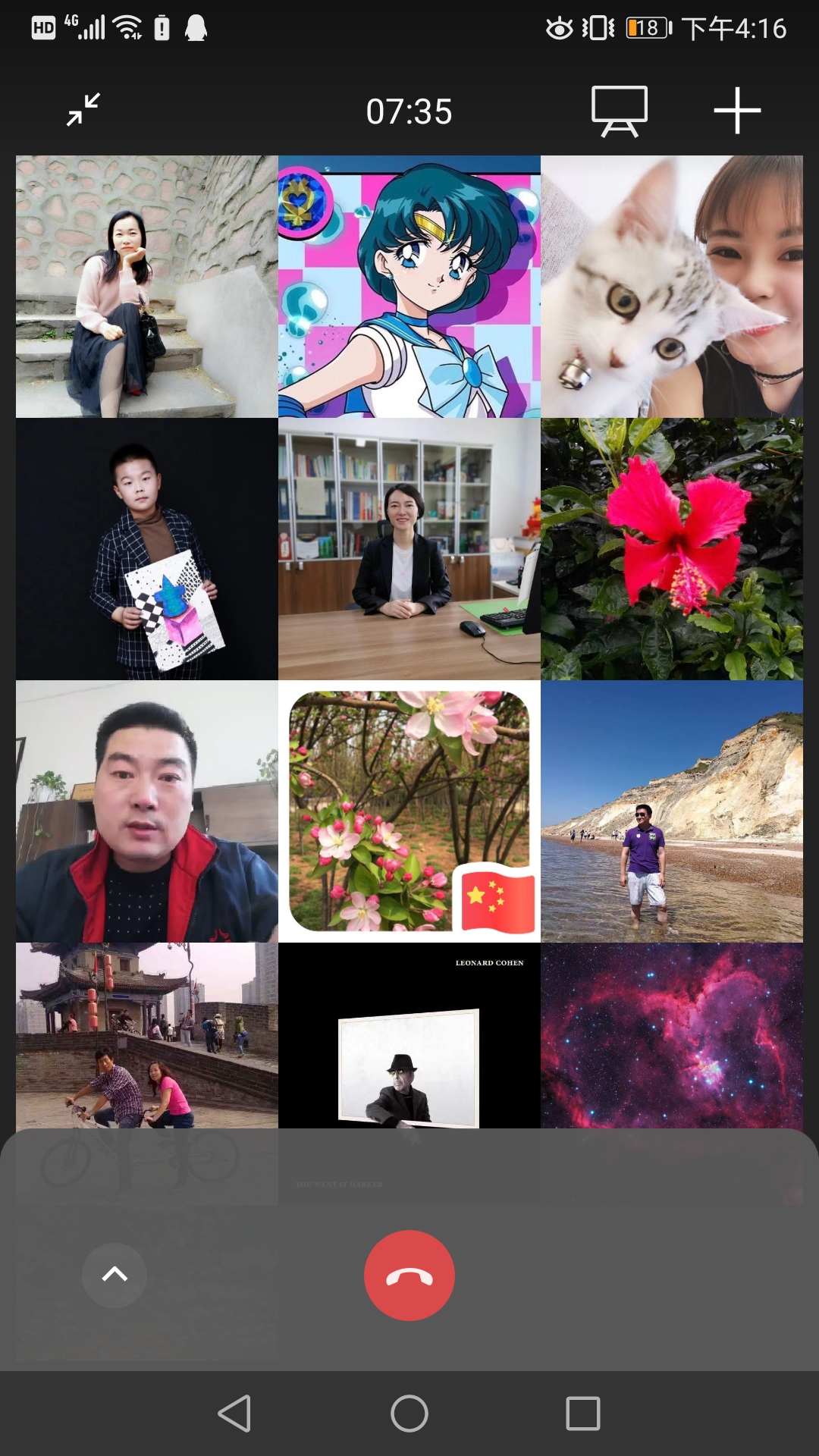
Task: Expand the call controls panel
Action: coord(115,1275)
